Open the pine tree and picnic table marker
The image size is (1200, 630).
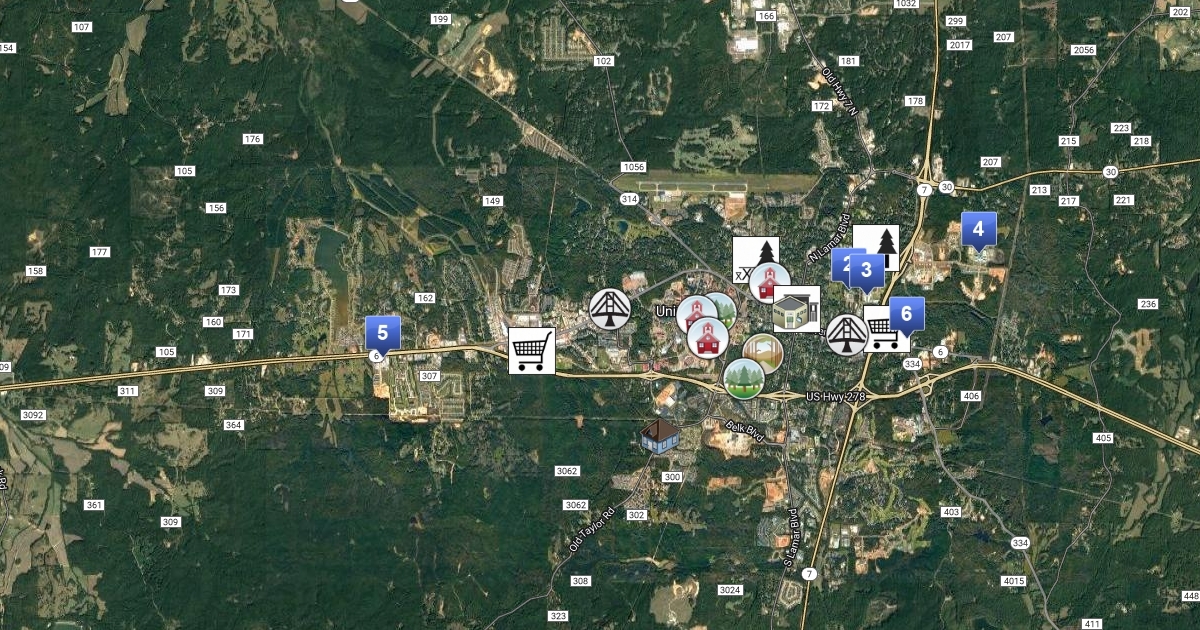coord(750,256)
